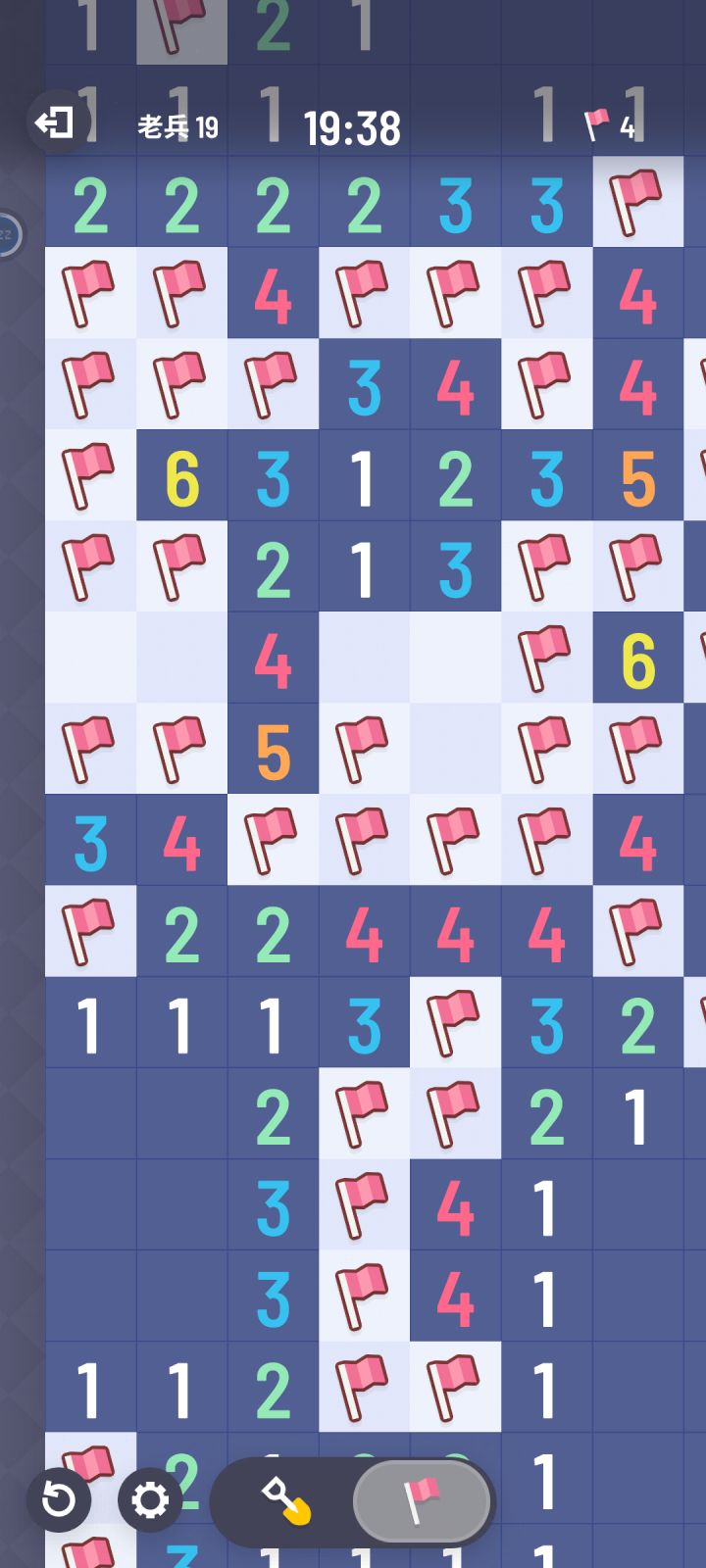Open the settings gear
706x1568 pixels.
[x=149, y=1499]
